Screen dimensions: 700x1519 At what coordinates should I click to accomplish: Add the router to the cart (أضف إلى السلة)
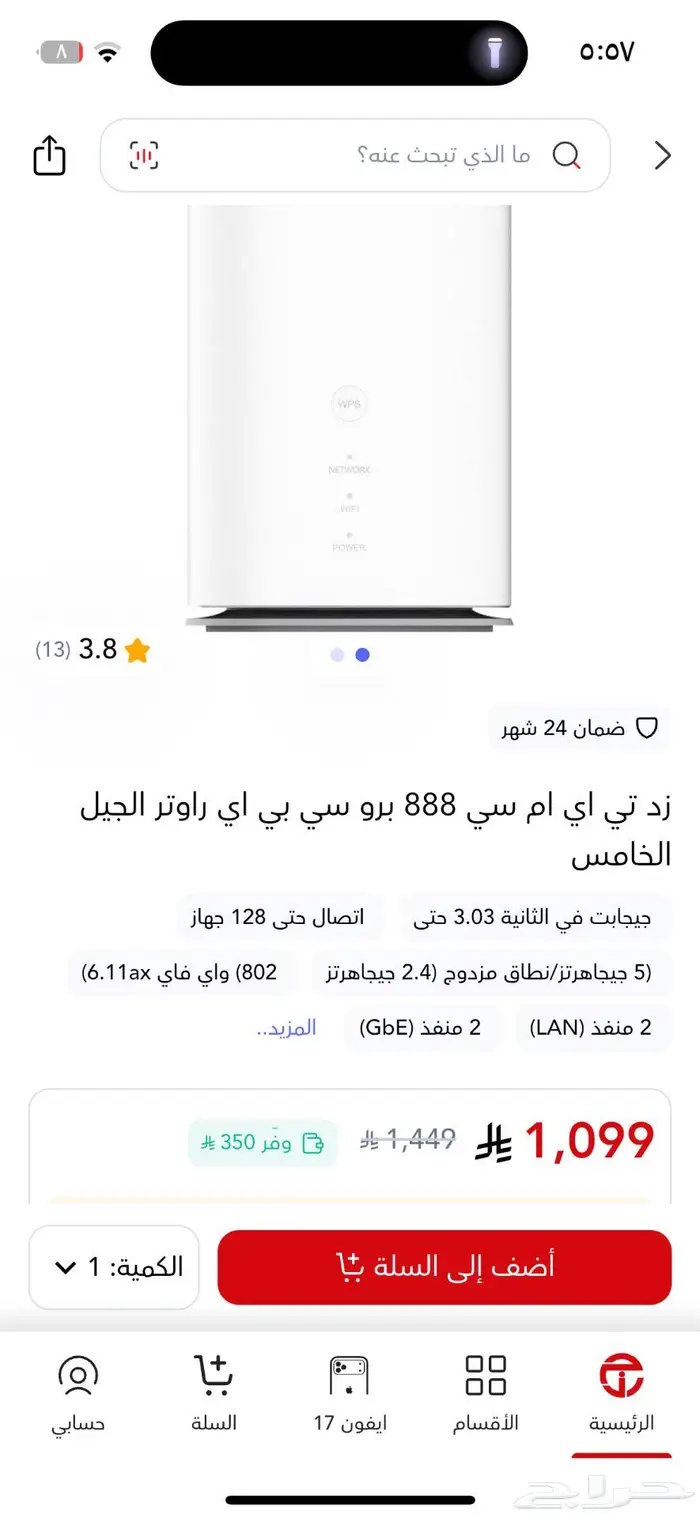click(x=444, y=1267)
